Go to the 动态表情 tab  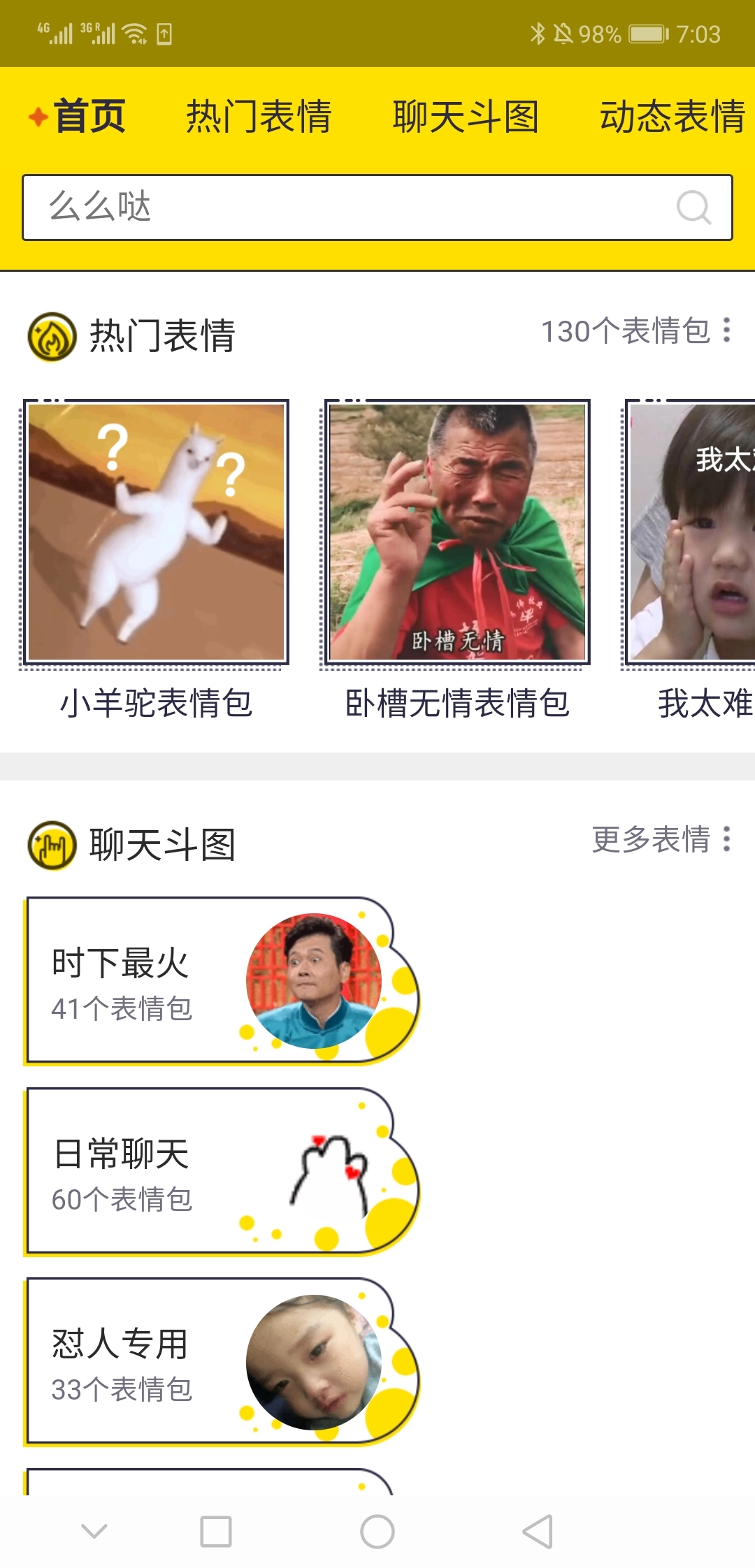pos(673,116)
